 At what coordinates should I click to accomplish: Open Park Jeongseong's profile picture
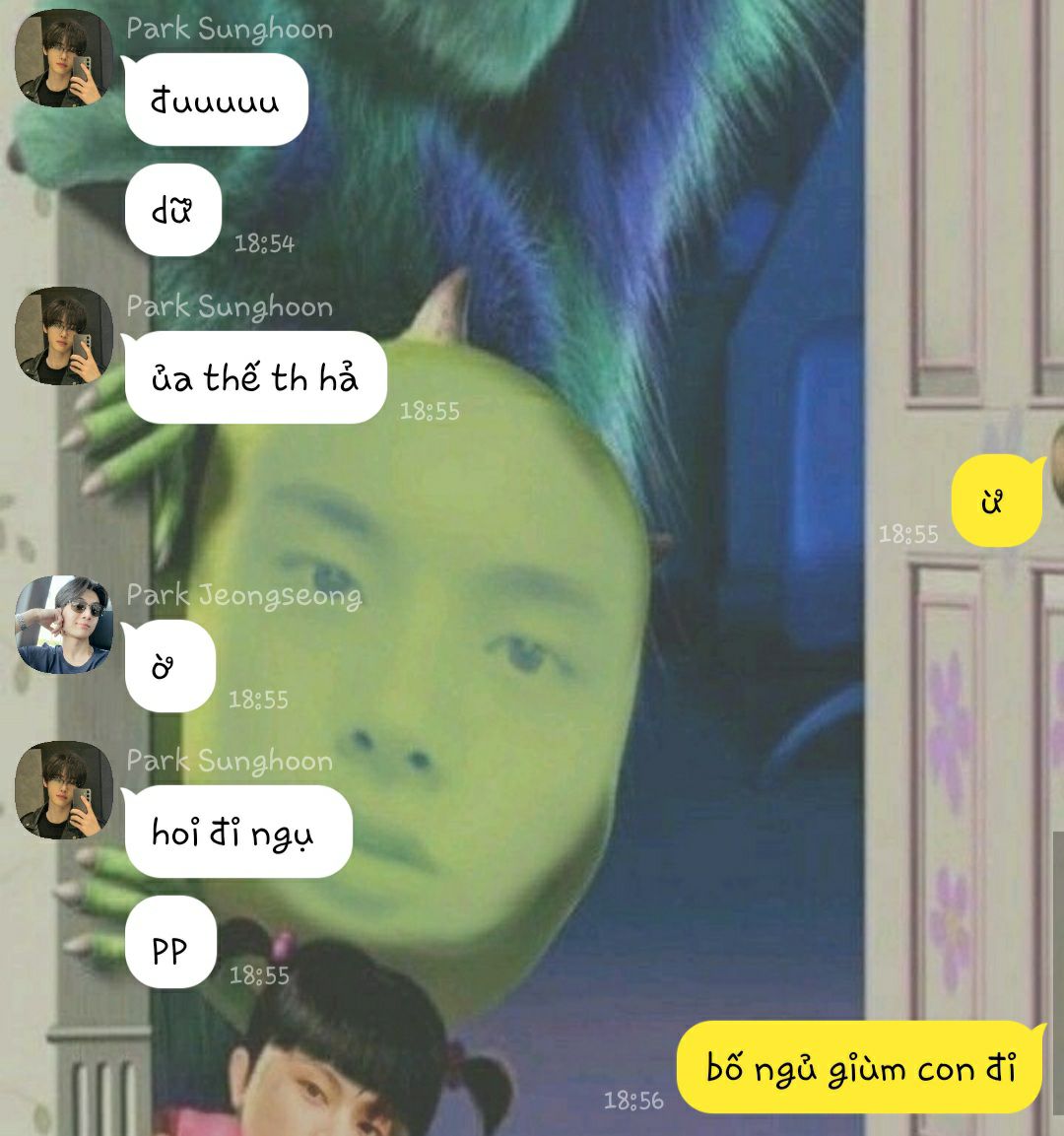[x=64, y=625]
